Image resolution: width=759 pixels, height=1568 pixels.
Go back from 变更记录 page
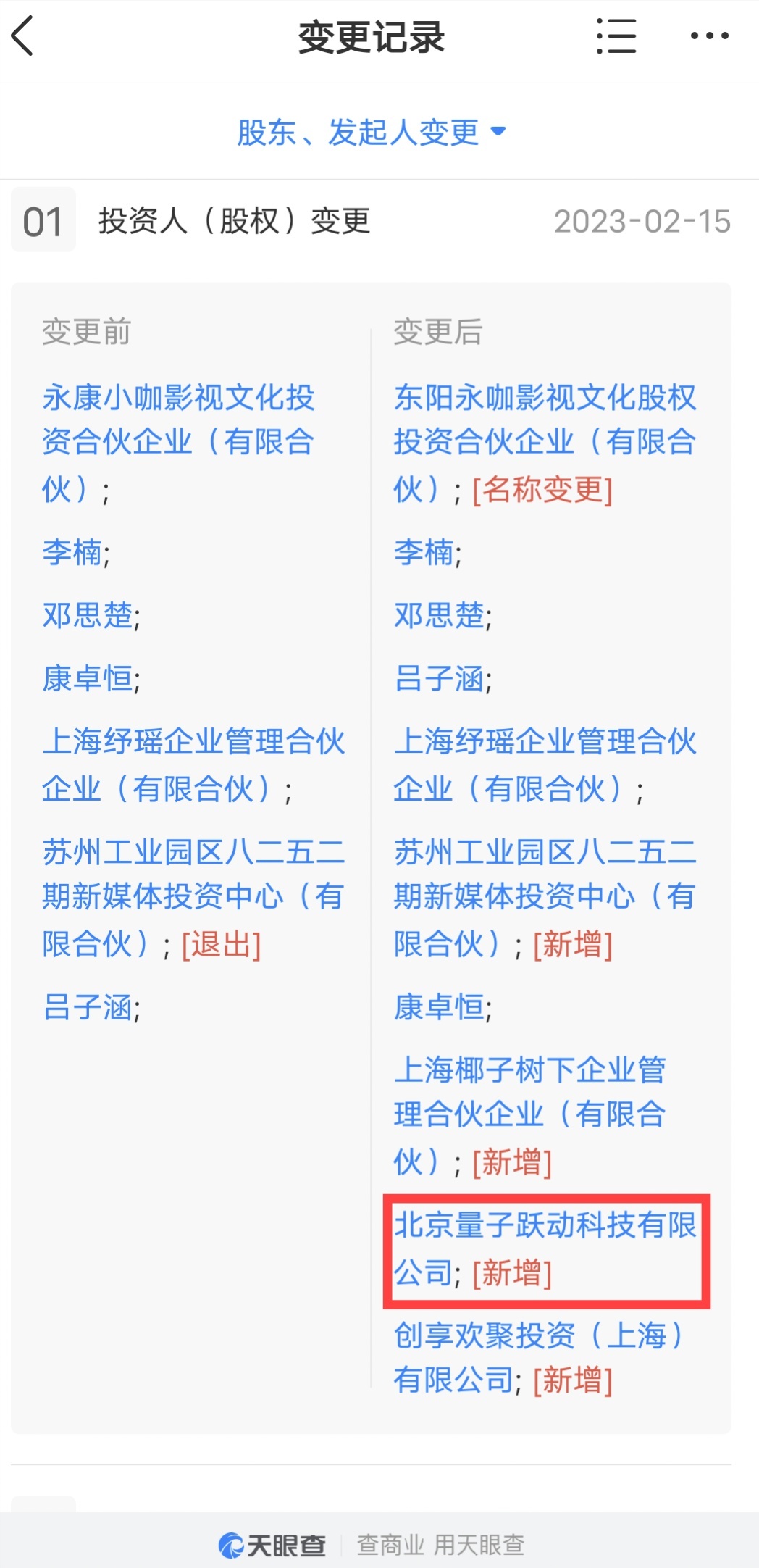point(23,36)
